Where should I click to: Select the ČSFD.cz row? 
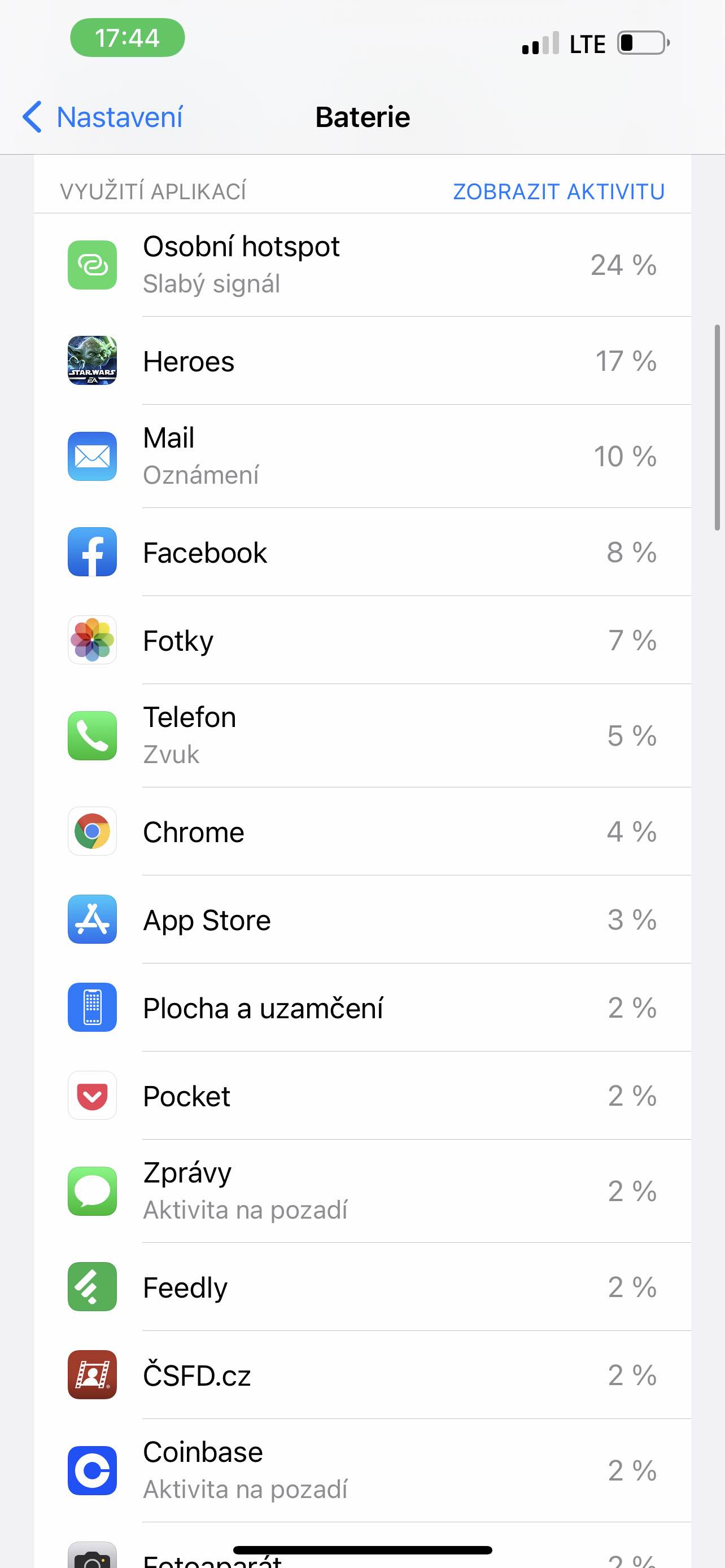(x=362, y=1375)
